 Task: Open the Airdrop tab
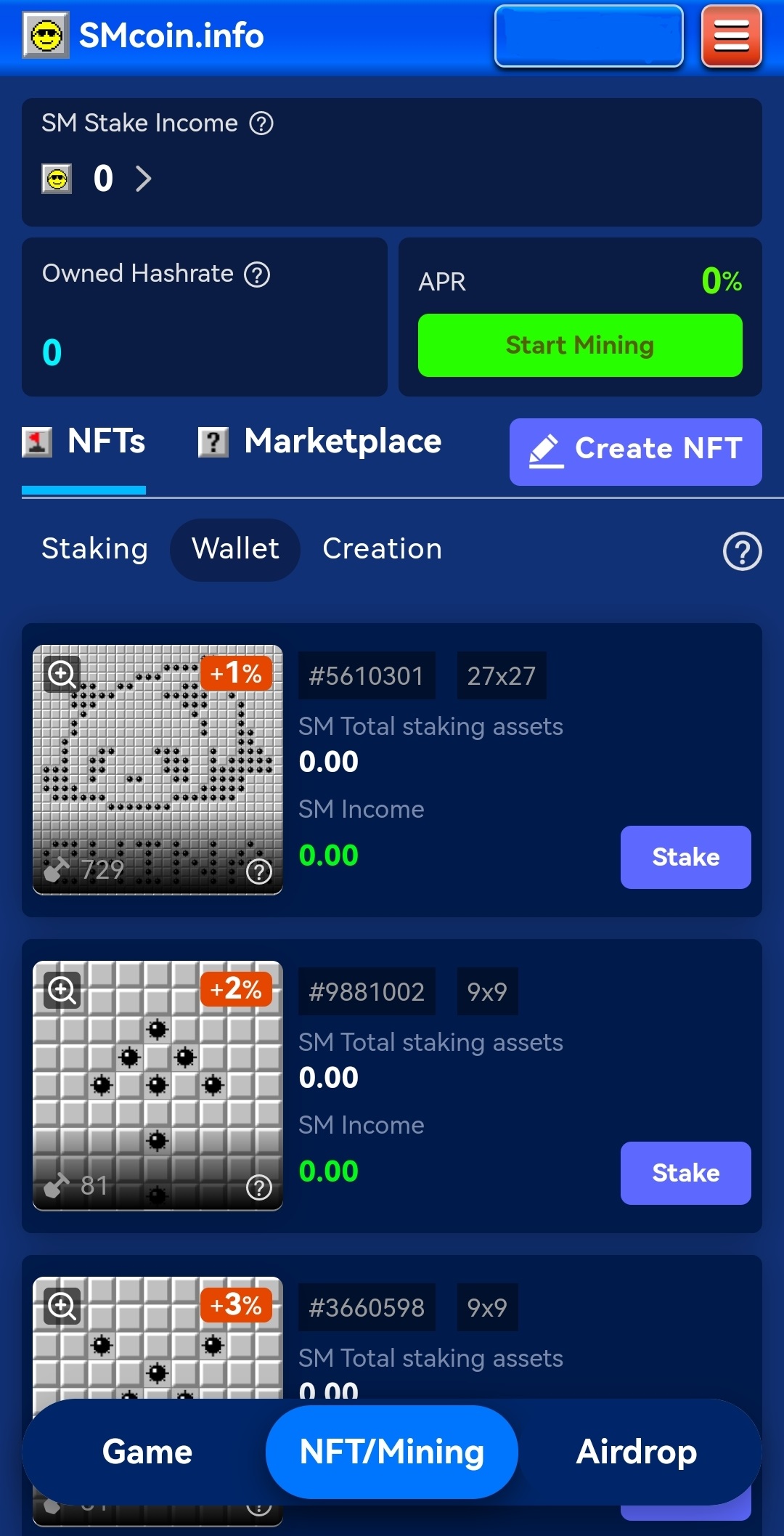point(637,1452)
